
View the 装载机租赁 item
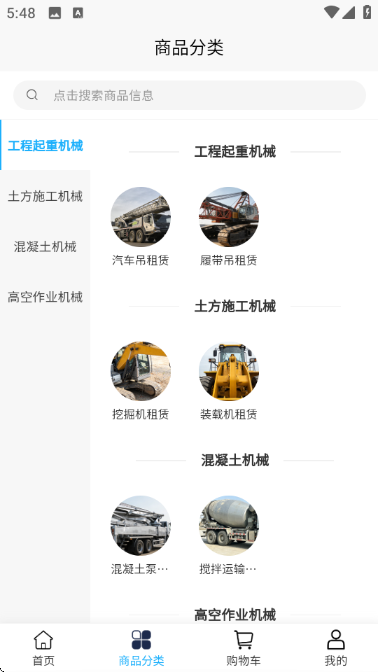(229, 381)
